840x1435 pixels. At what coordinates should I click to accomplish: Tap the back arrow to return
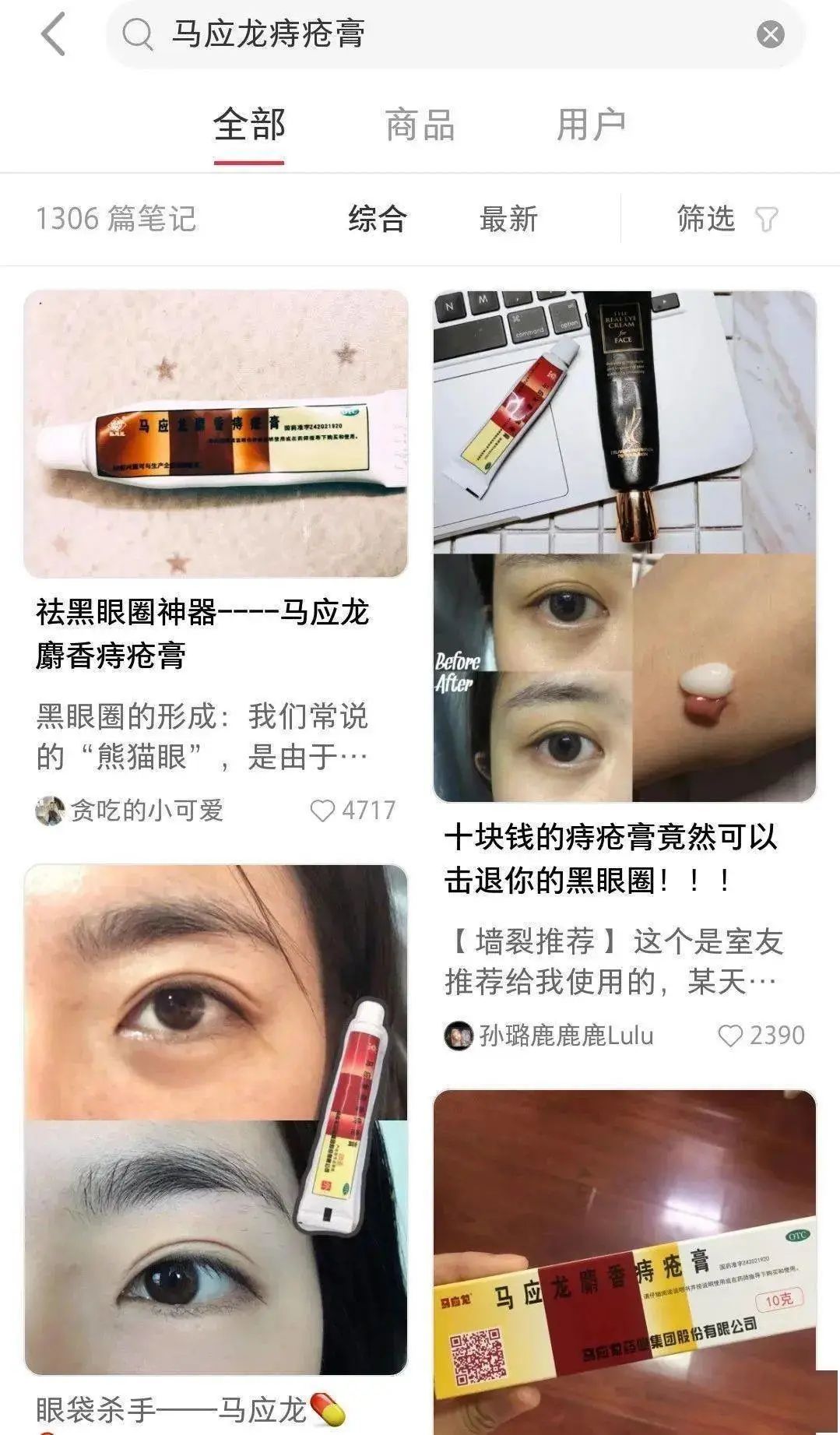(51, 35)
